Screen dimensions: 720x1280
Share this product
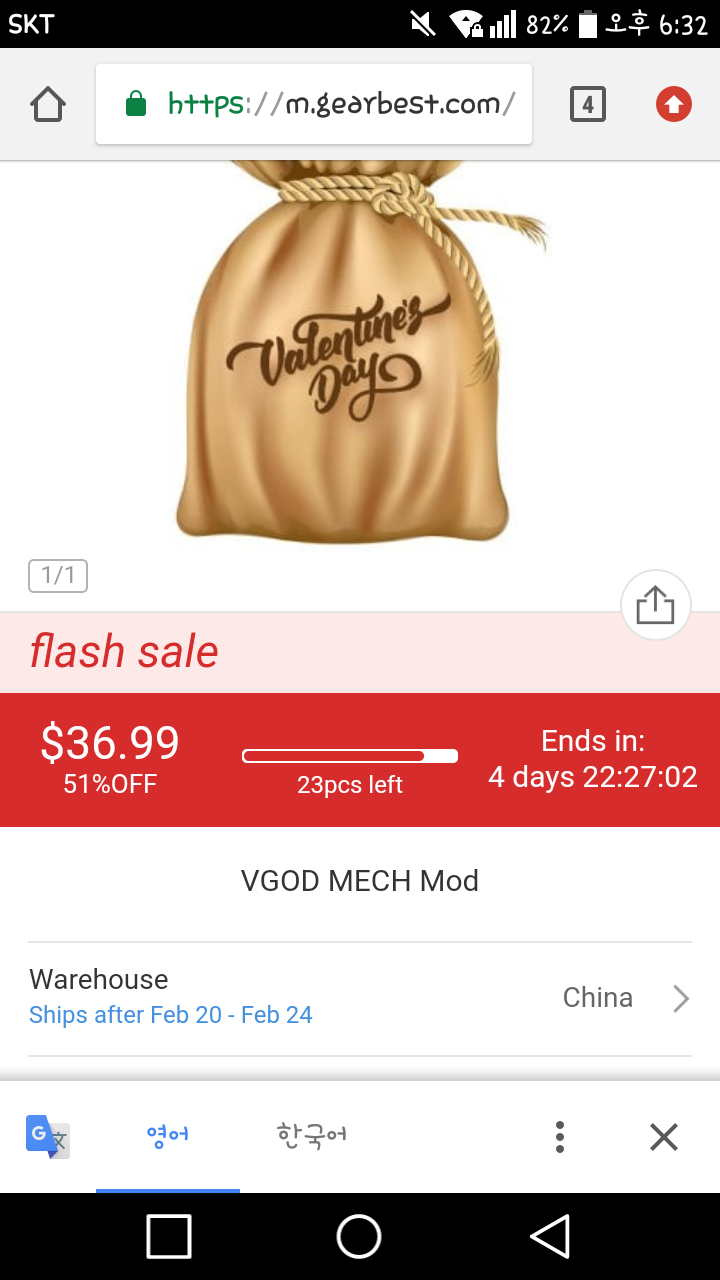coord(655,605)
